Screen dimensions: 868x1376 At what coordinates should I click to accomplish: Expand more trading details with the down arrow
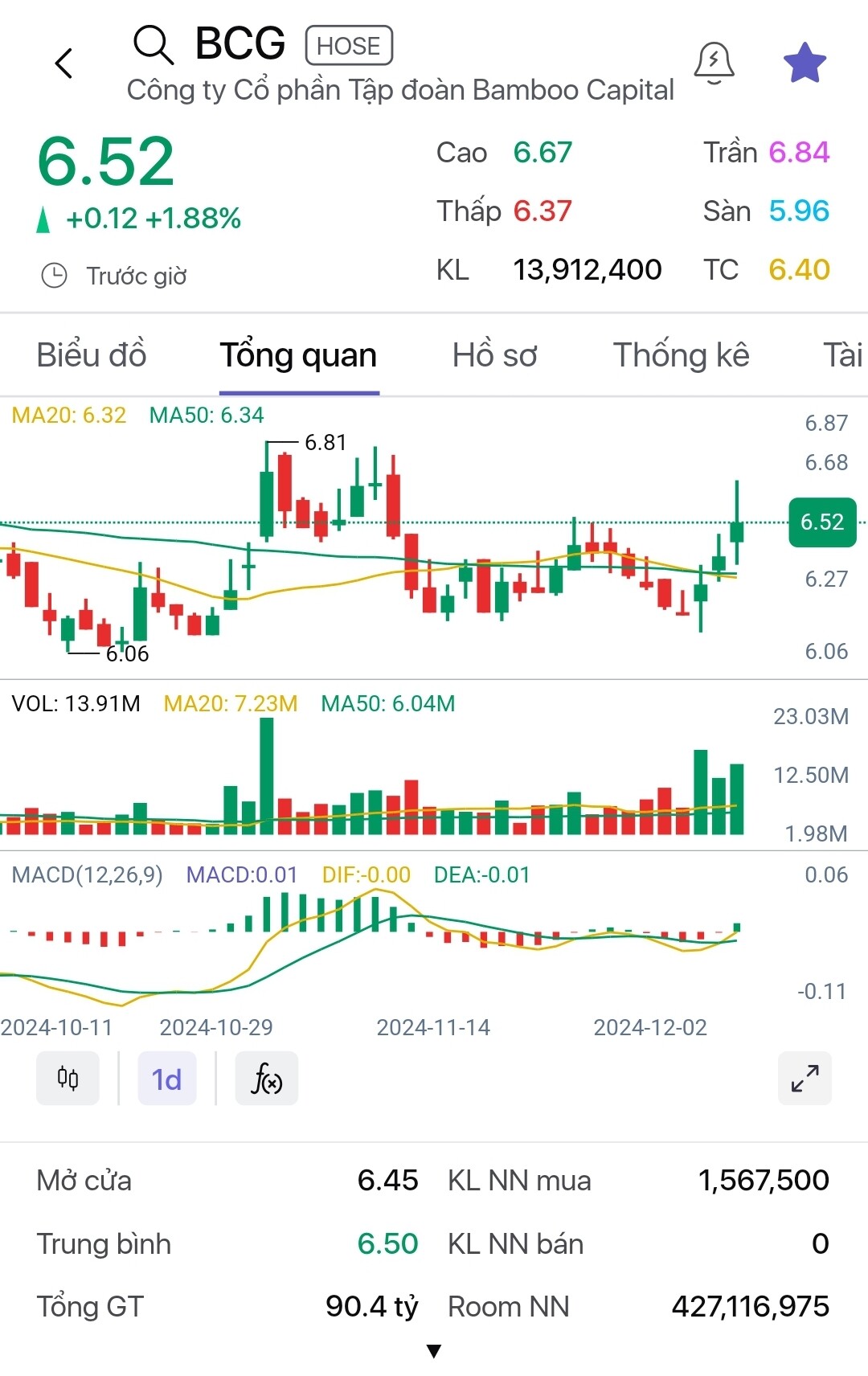[x=434, y=1351]
